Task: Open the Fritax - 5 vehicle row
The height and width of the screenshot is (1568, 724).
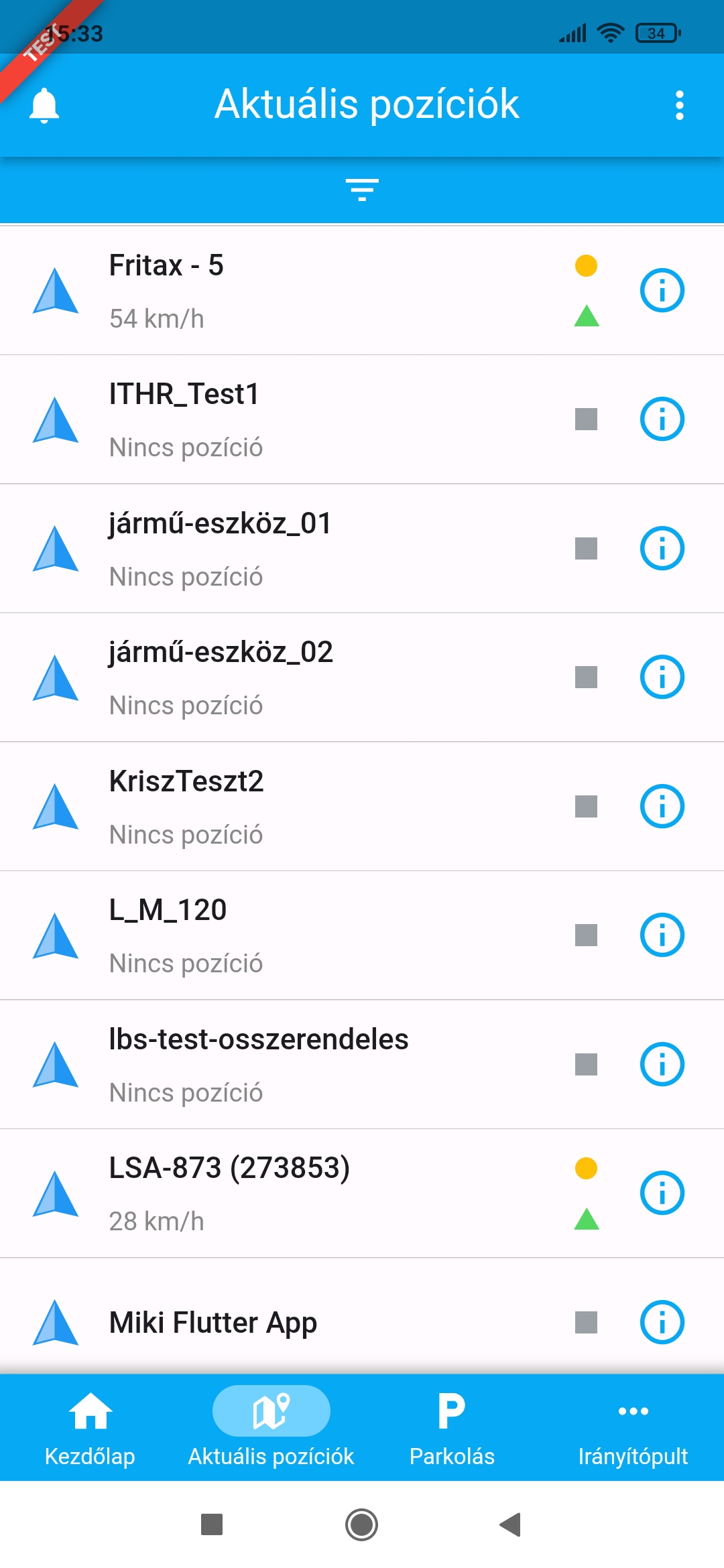Action: tap(302, 291)
